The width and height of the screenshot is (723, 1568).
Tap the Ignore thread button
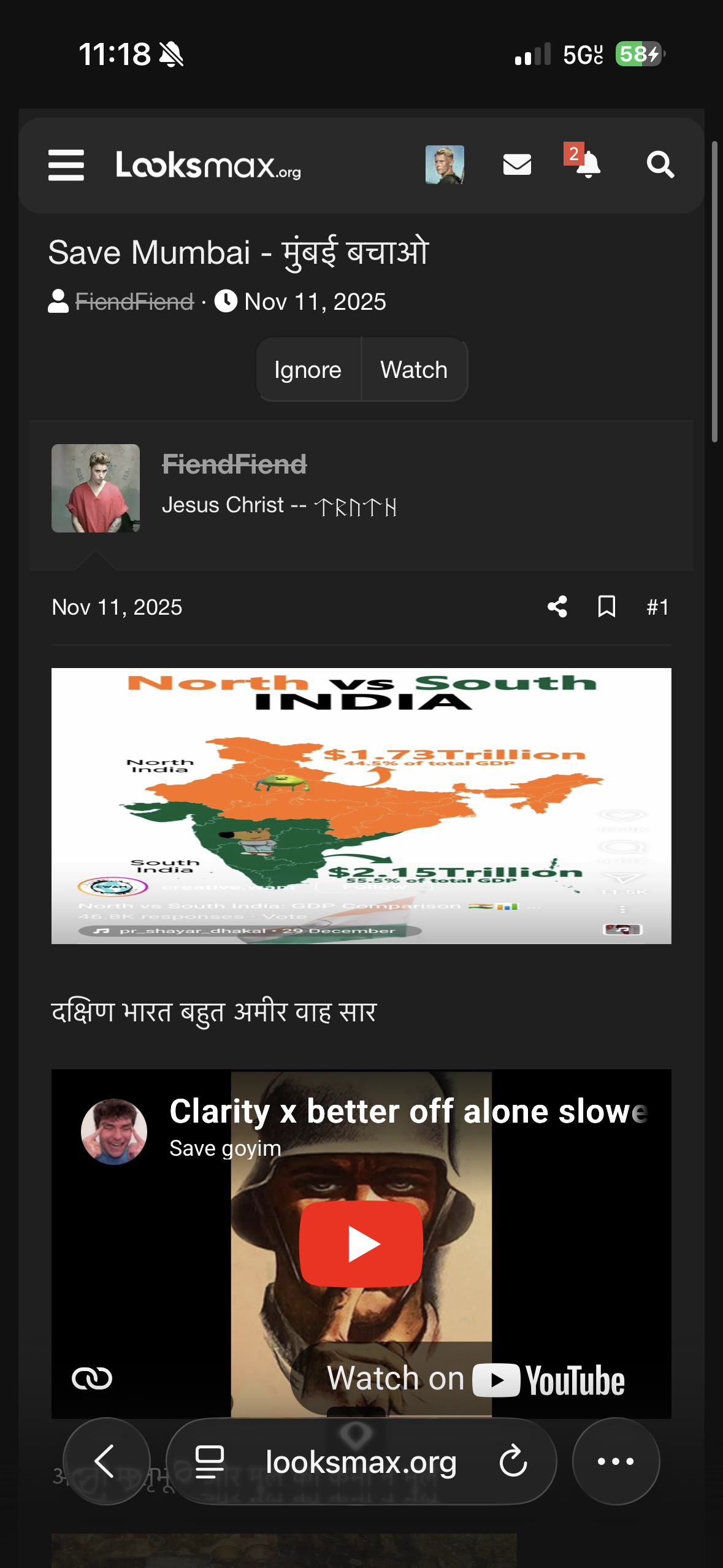[308, 370]
